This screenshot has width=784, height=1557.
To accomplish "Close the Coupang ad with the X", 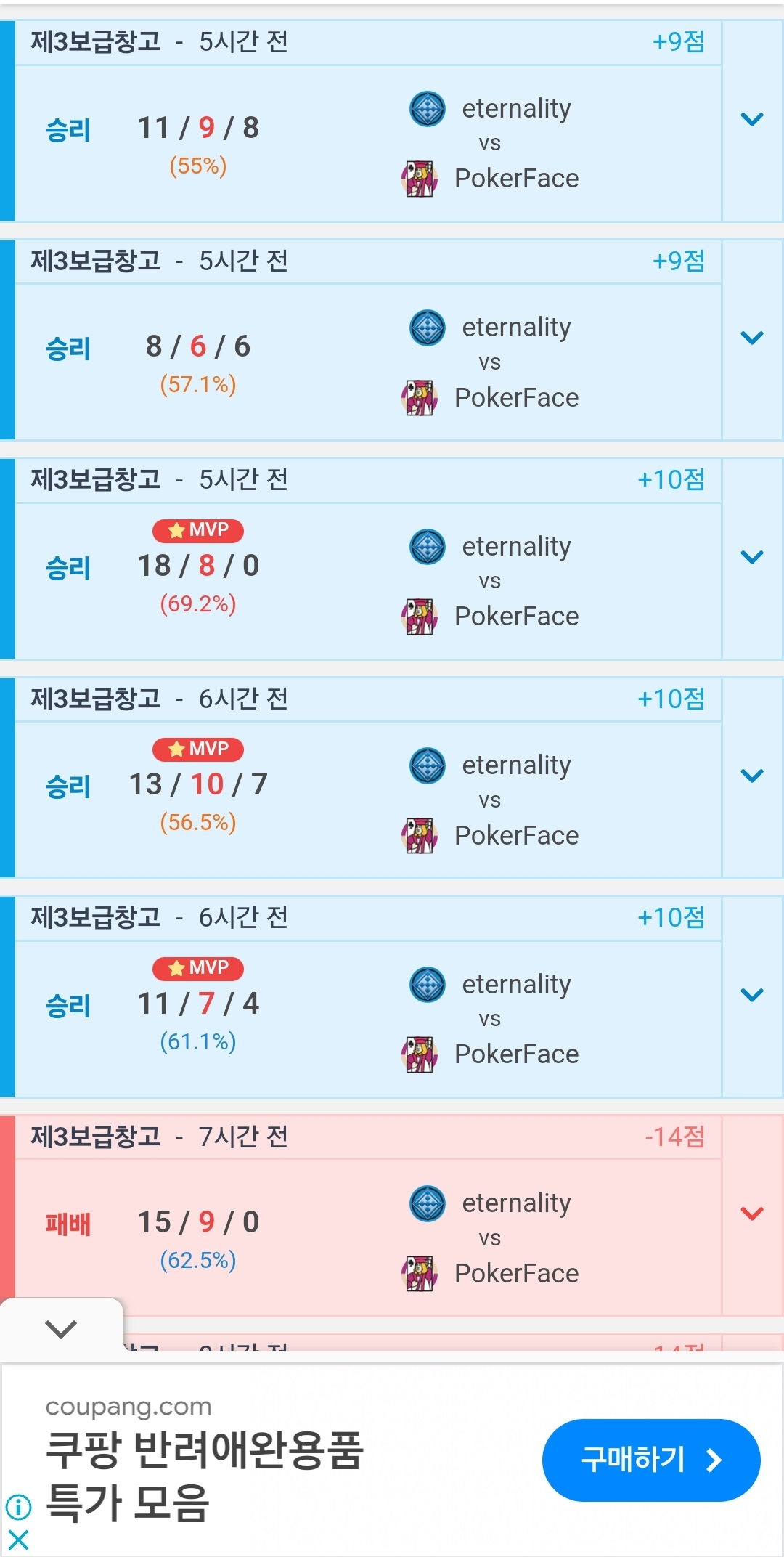I will coord(19,1539).
